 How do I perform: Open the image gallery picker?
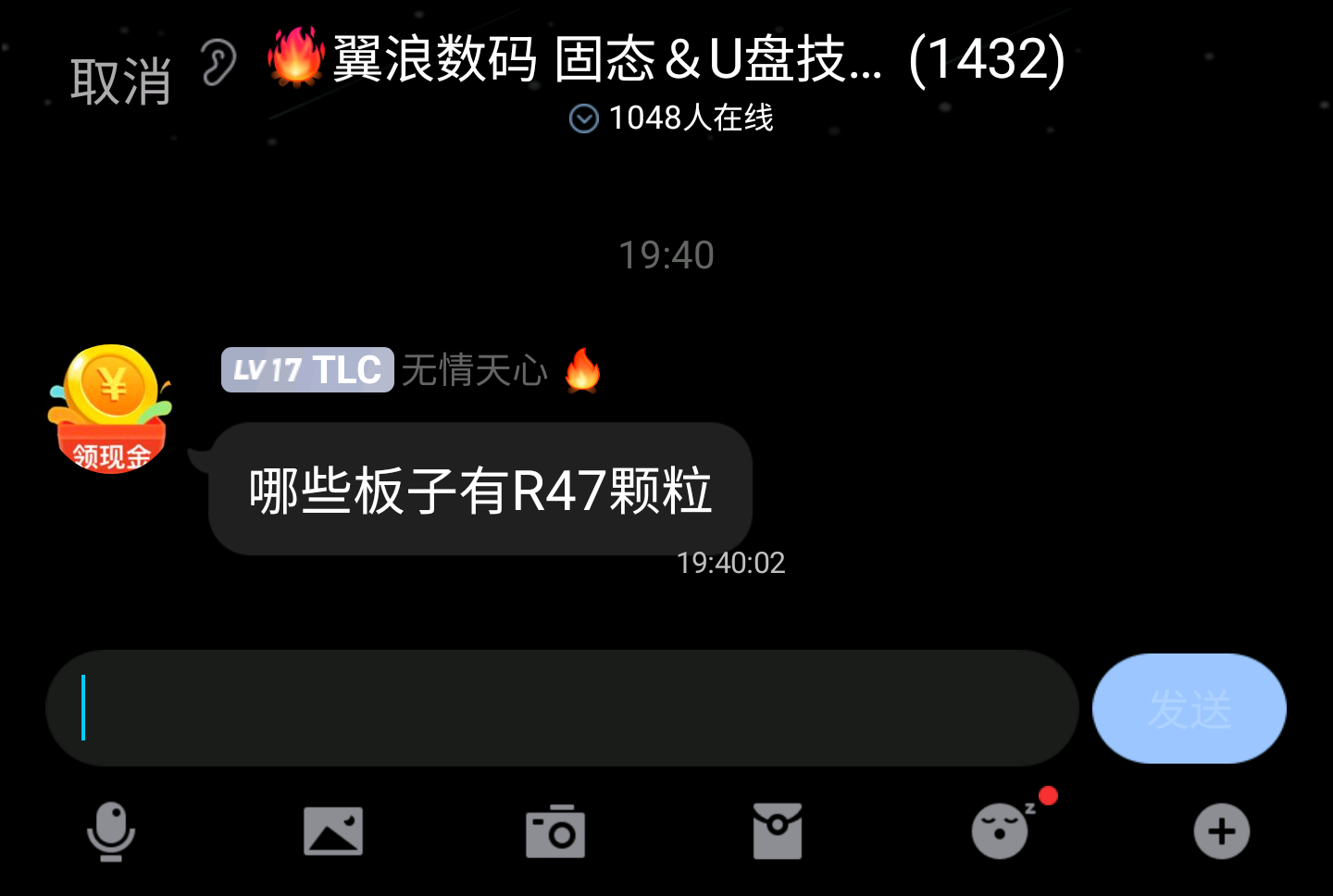(x=333, y=831)
